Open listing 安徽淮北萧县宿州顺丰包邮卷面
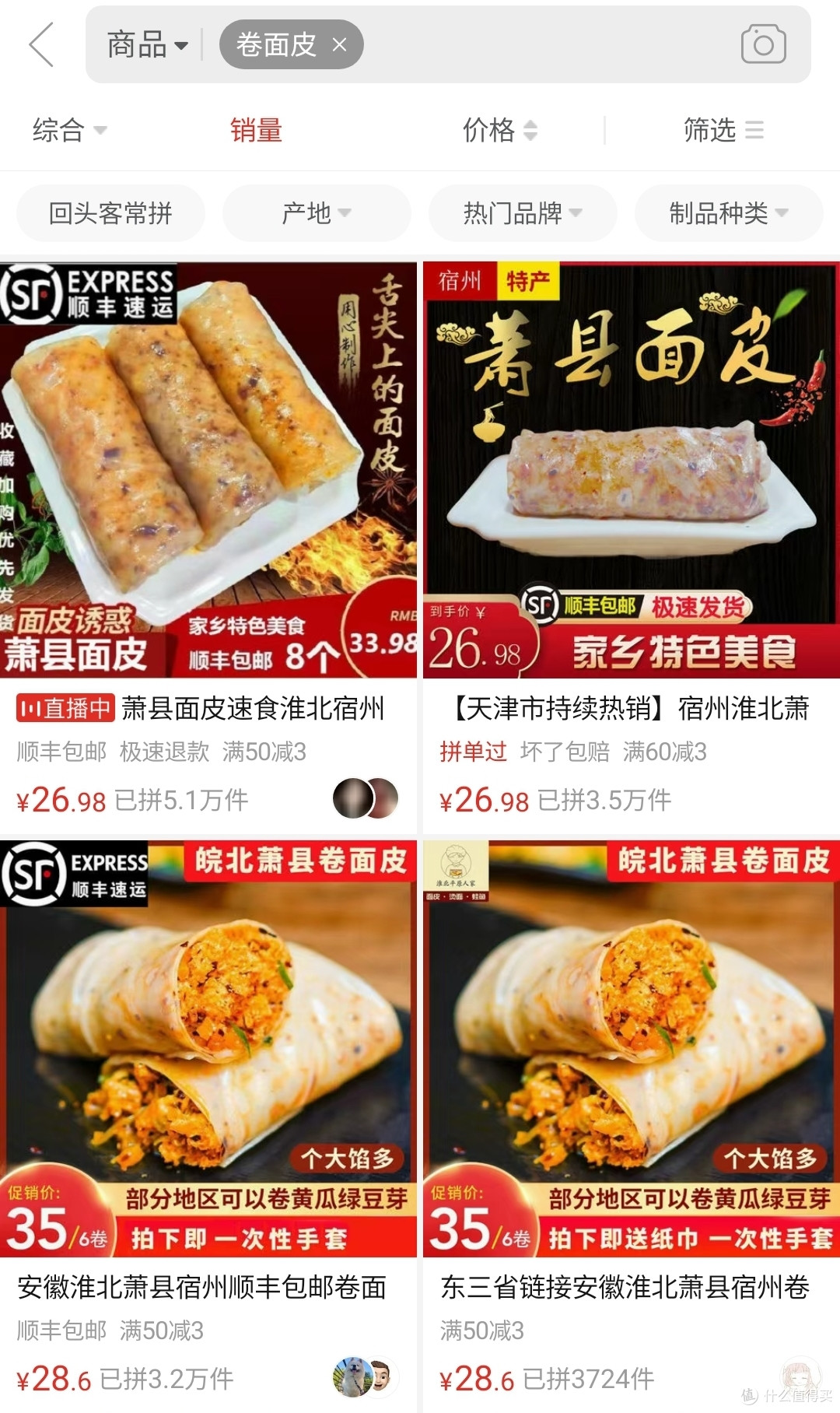Viewport: 840px width, 1413px height. click(201, 1287)
